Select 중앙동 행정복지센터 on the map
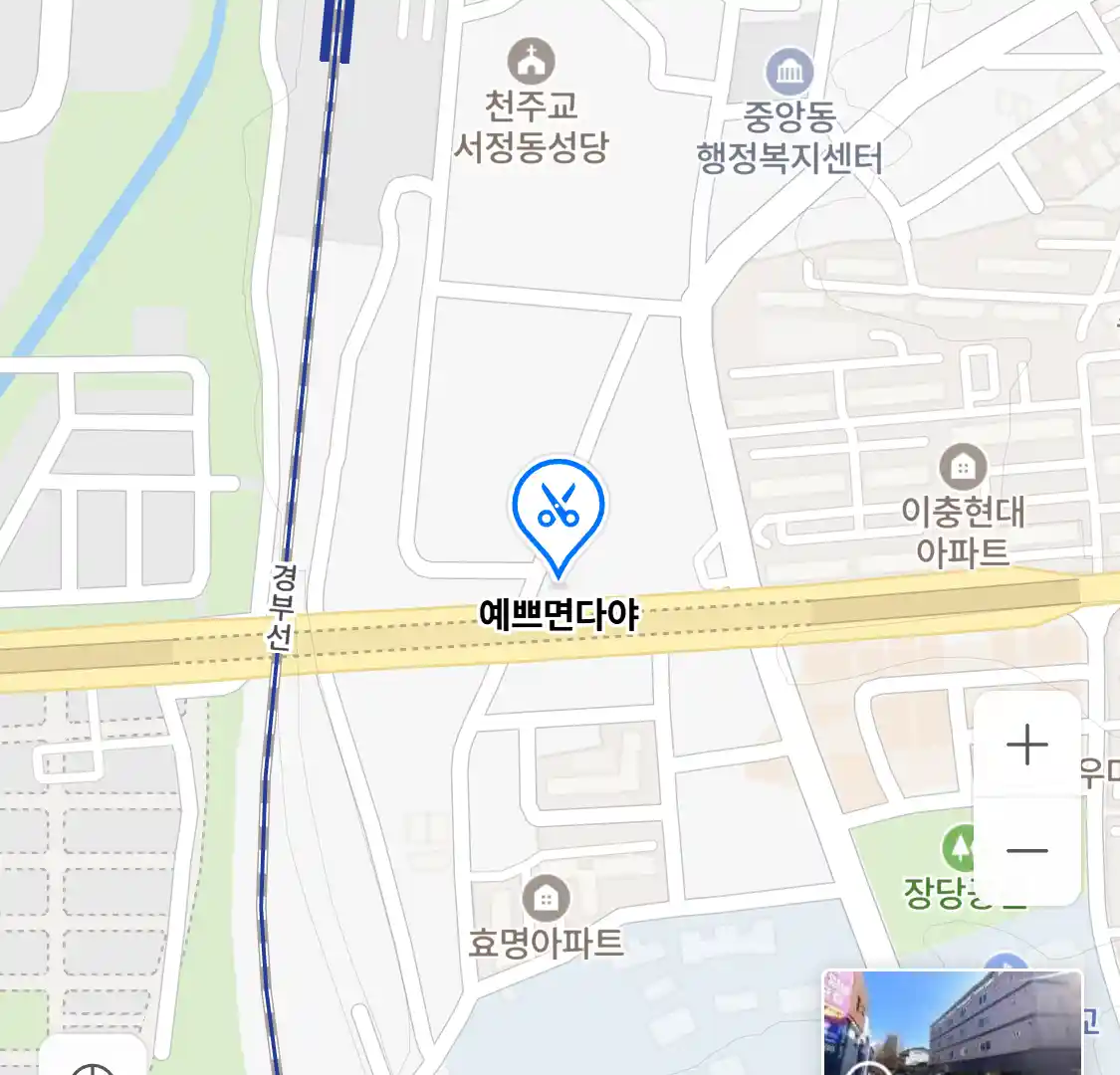The width and height of the screenshot is (1120, 1075). pyautogui.click(x=788, y=72)
